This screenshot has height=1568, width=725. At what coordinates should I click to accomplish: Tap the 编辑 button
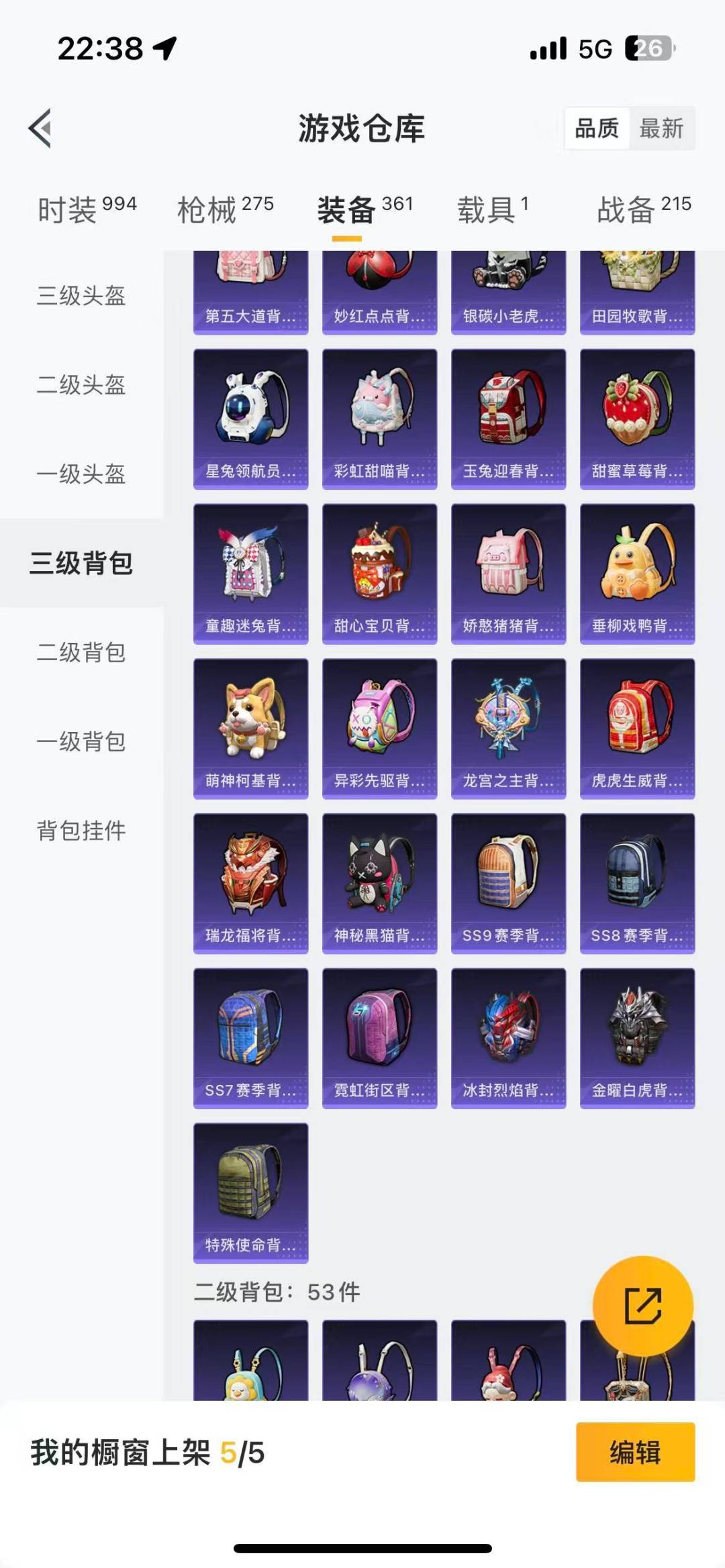(635, 1452)
